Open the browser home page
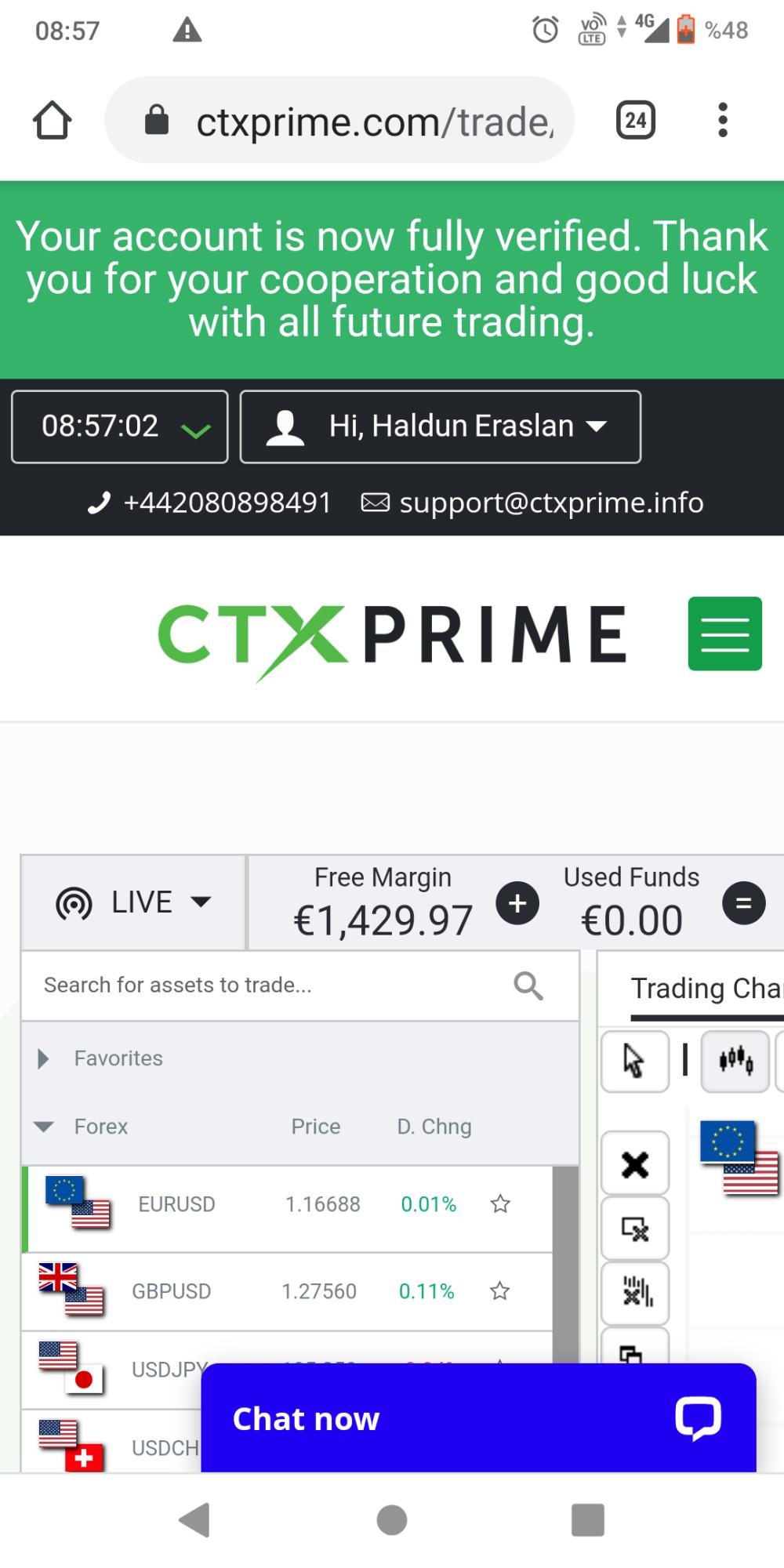 (53, 121)
